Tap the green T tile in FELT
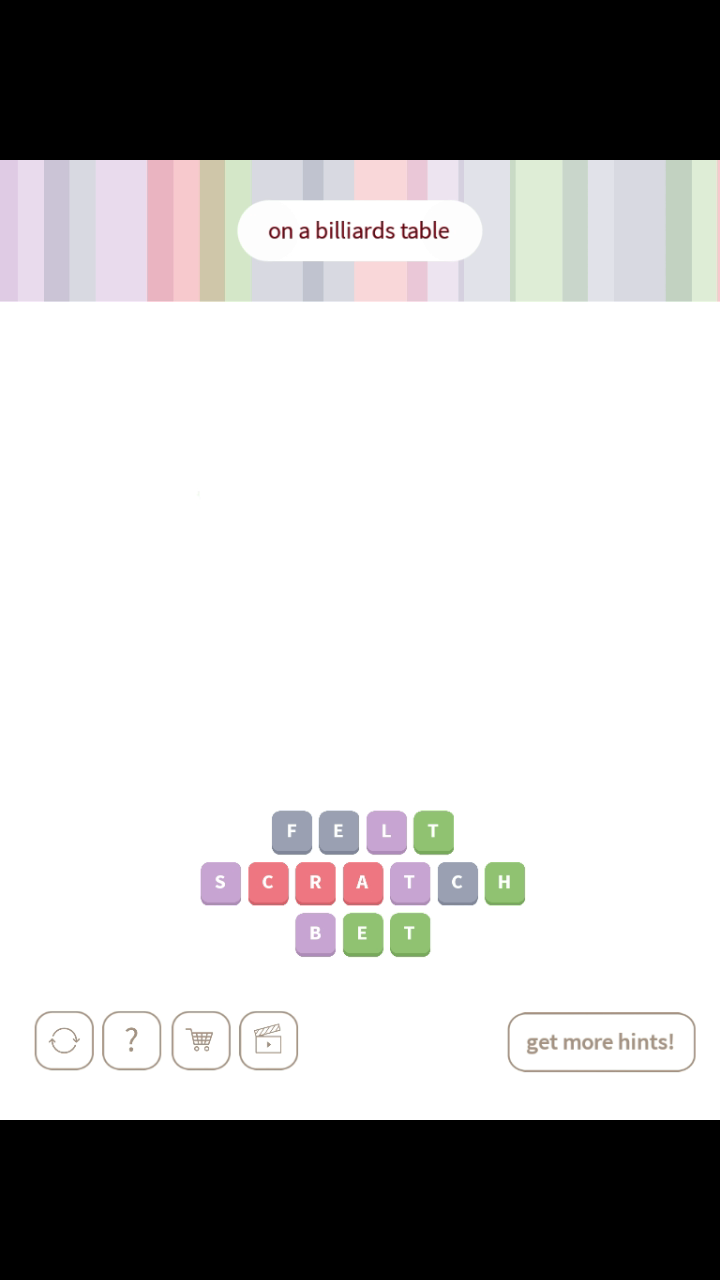The height and width of the screenshot is (1280, 720). tap(433, 831)
